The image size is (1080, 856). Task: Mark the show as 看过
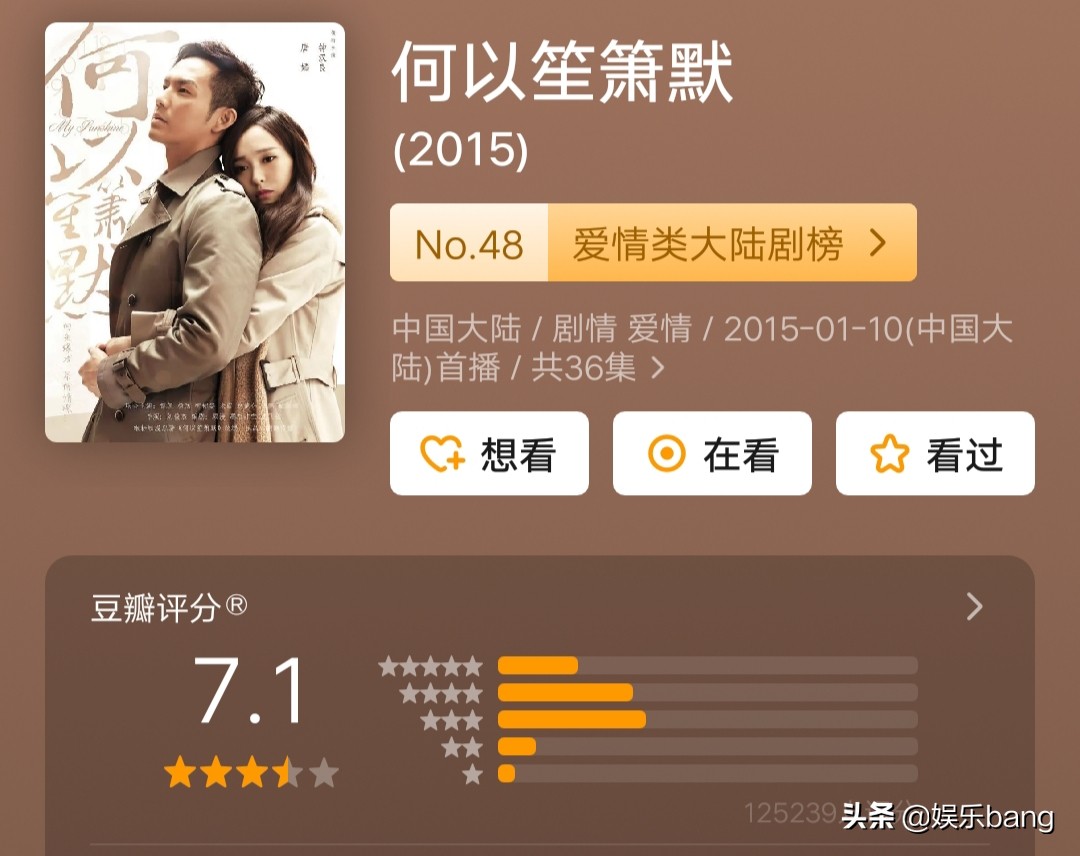(935, 454)
